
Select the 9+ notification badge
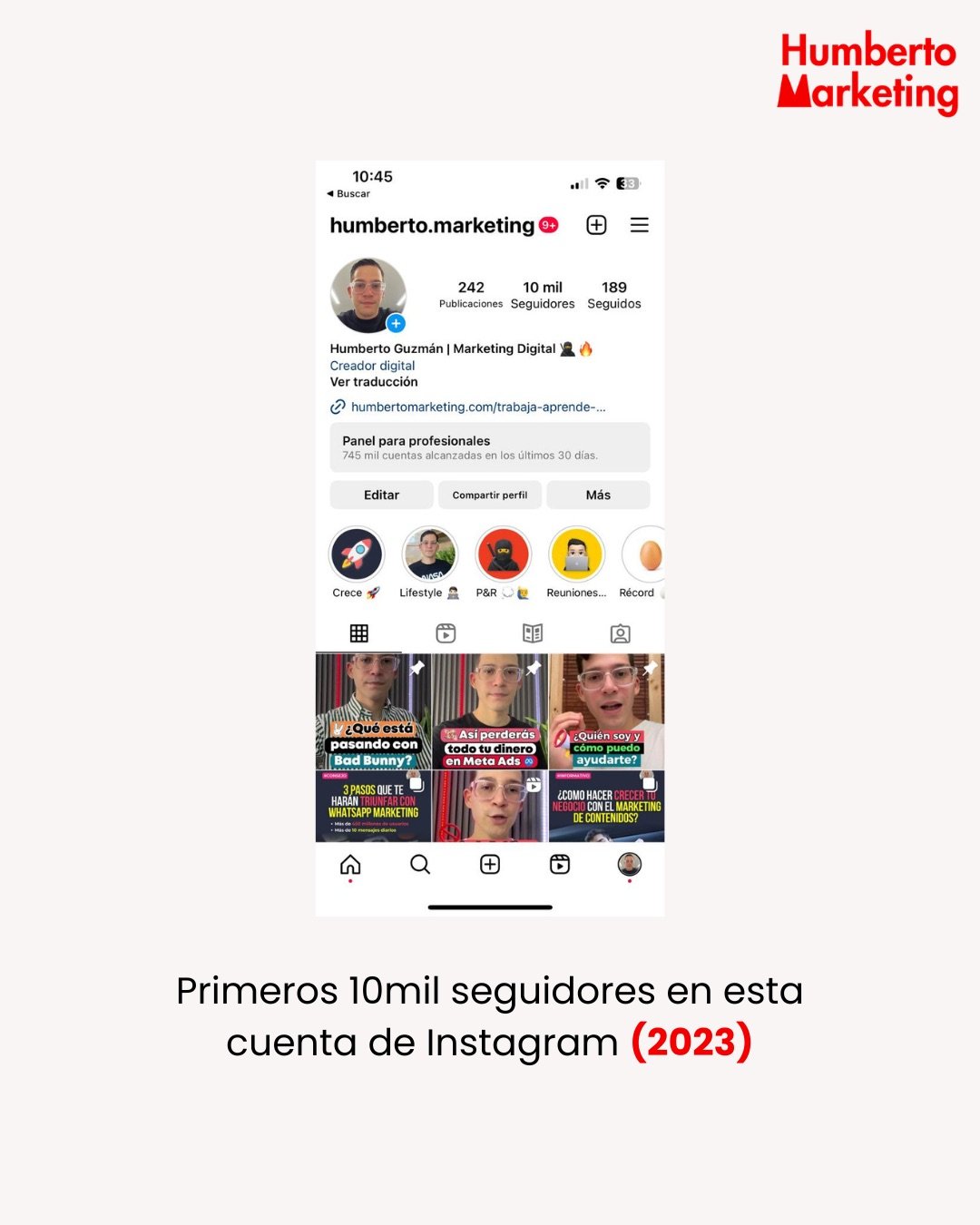(548, 223)
